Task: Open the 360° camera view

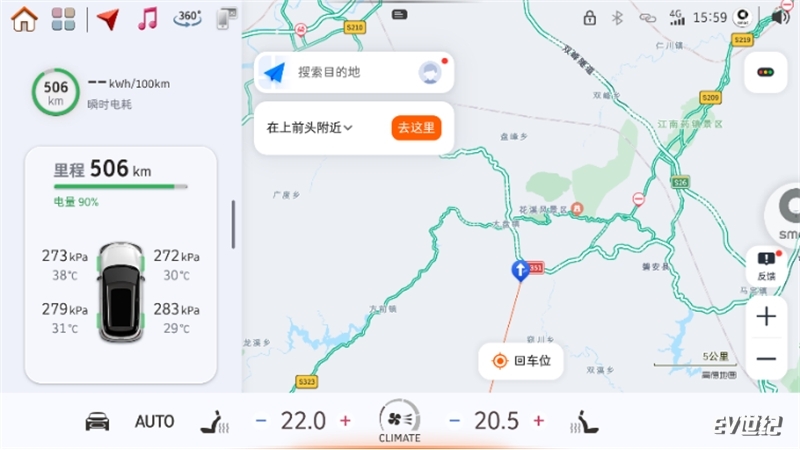Action: 187,18
